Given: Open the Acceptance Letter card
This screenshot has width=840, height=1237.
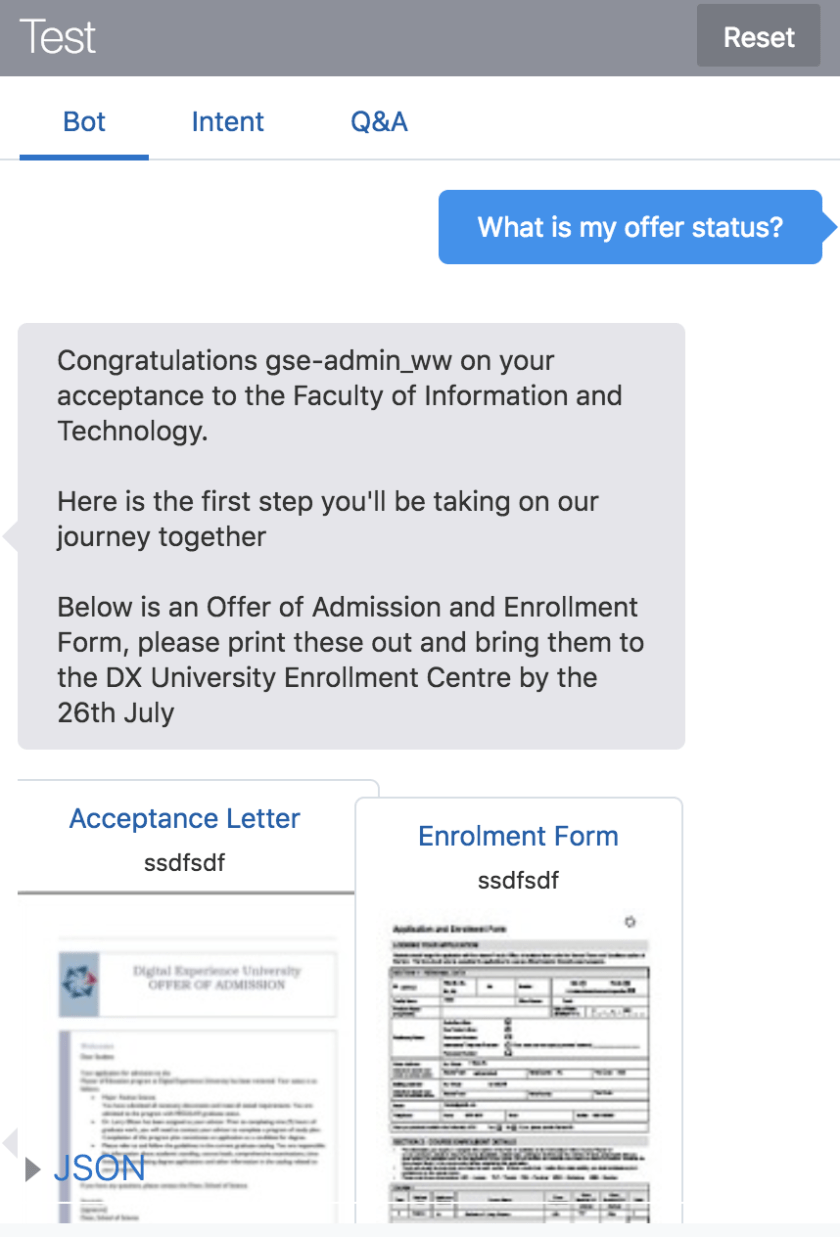Looking at the screenshot, I should (185, 819).
